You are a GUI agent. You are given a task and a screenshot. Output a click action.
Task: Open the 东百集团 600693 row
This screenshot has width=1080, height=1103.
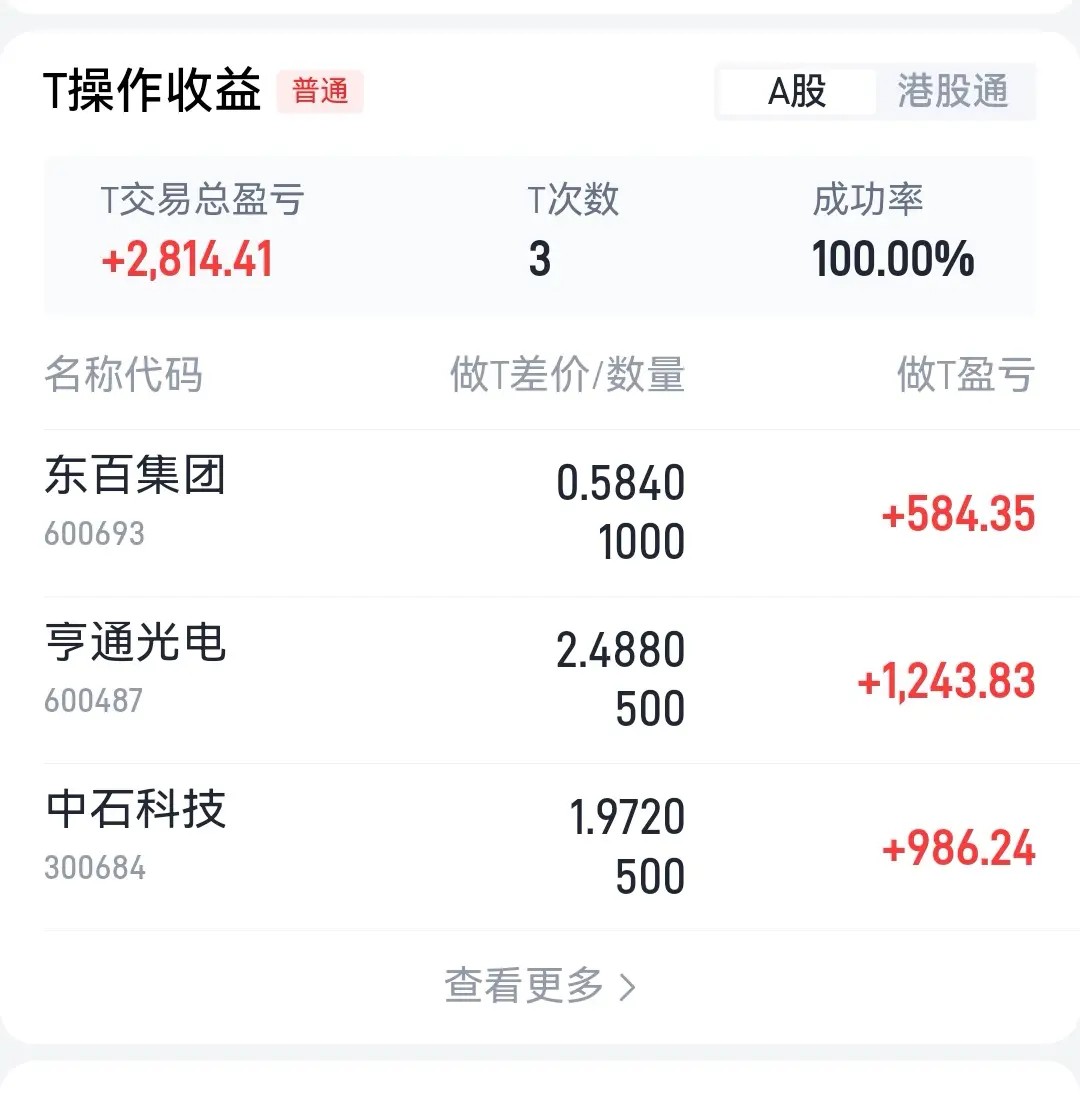[540, 514]
